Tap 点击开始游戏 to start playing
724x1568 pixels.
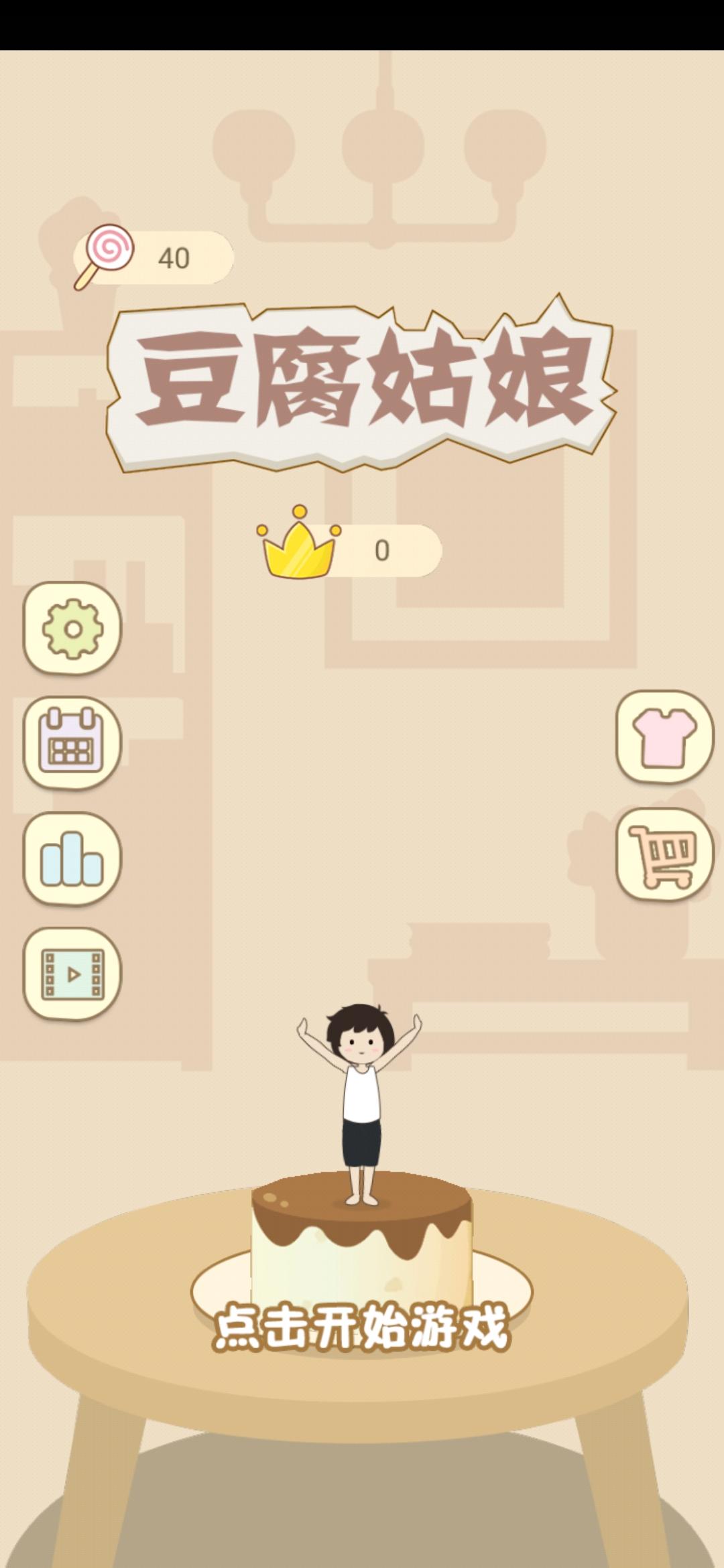(x=362, y=1326)
